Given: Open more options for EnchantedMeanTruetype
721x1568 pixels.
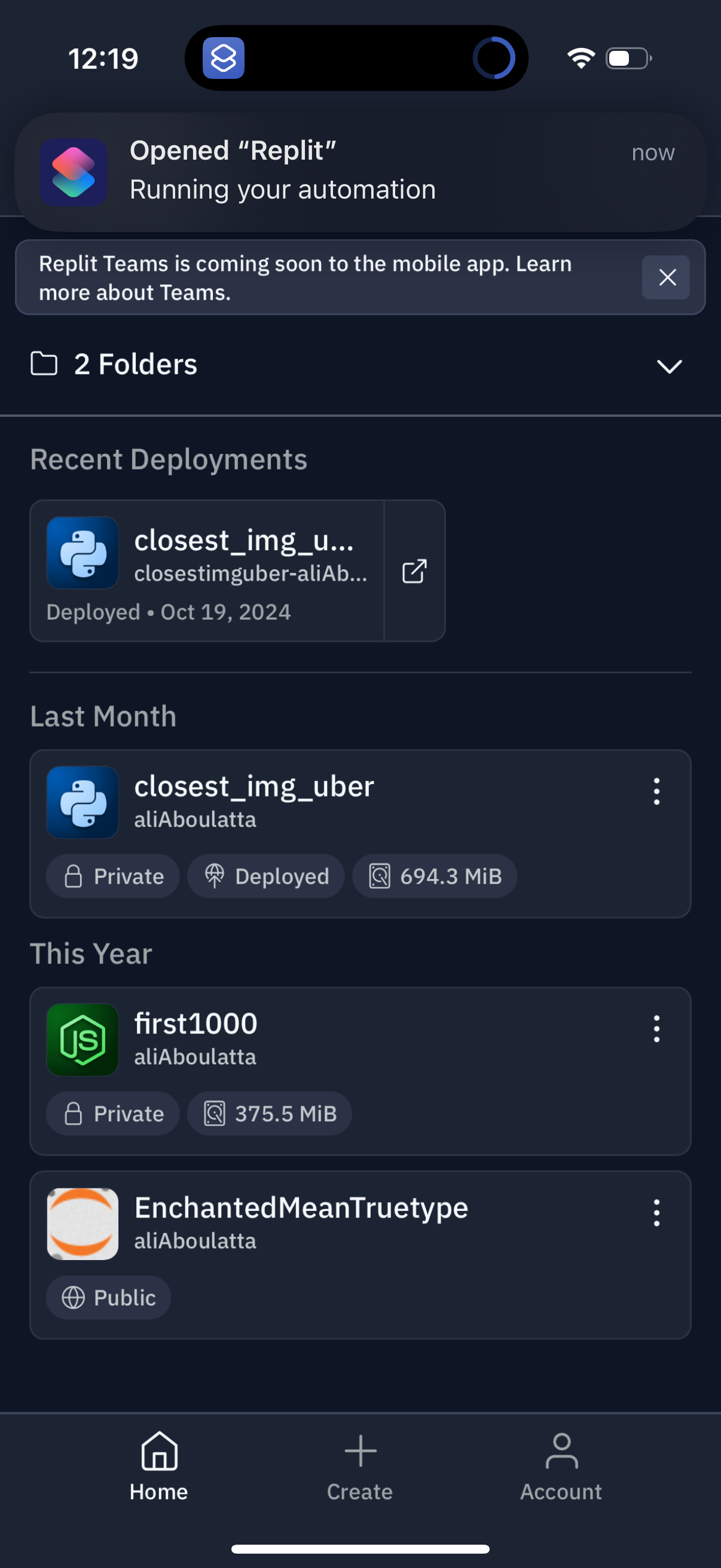Looking at the screenshot, I should (656, 1213).
